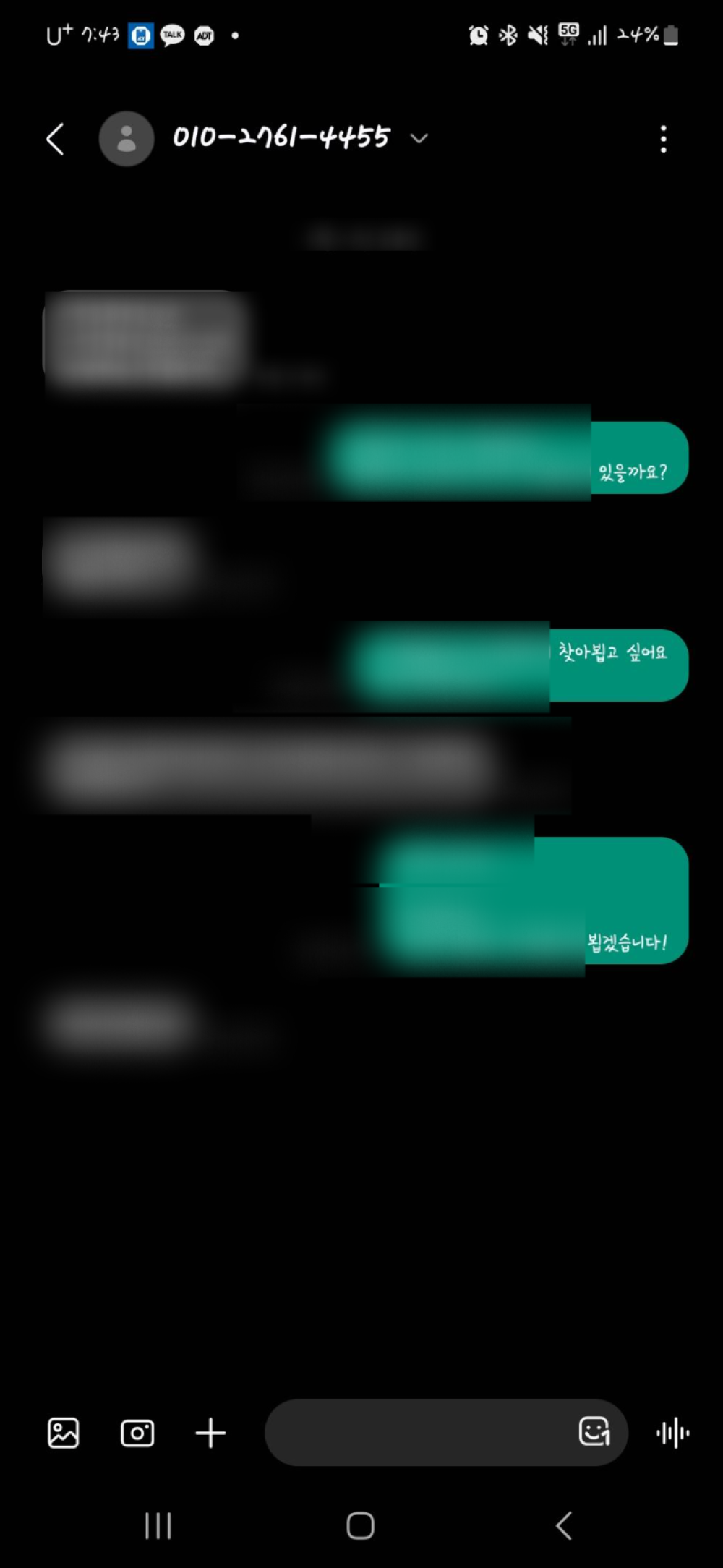Tap the system home button
The height and width of the screenshot is (1568, 723).
click(360, 1525)
